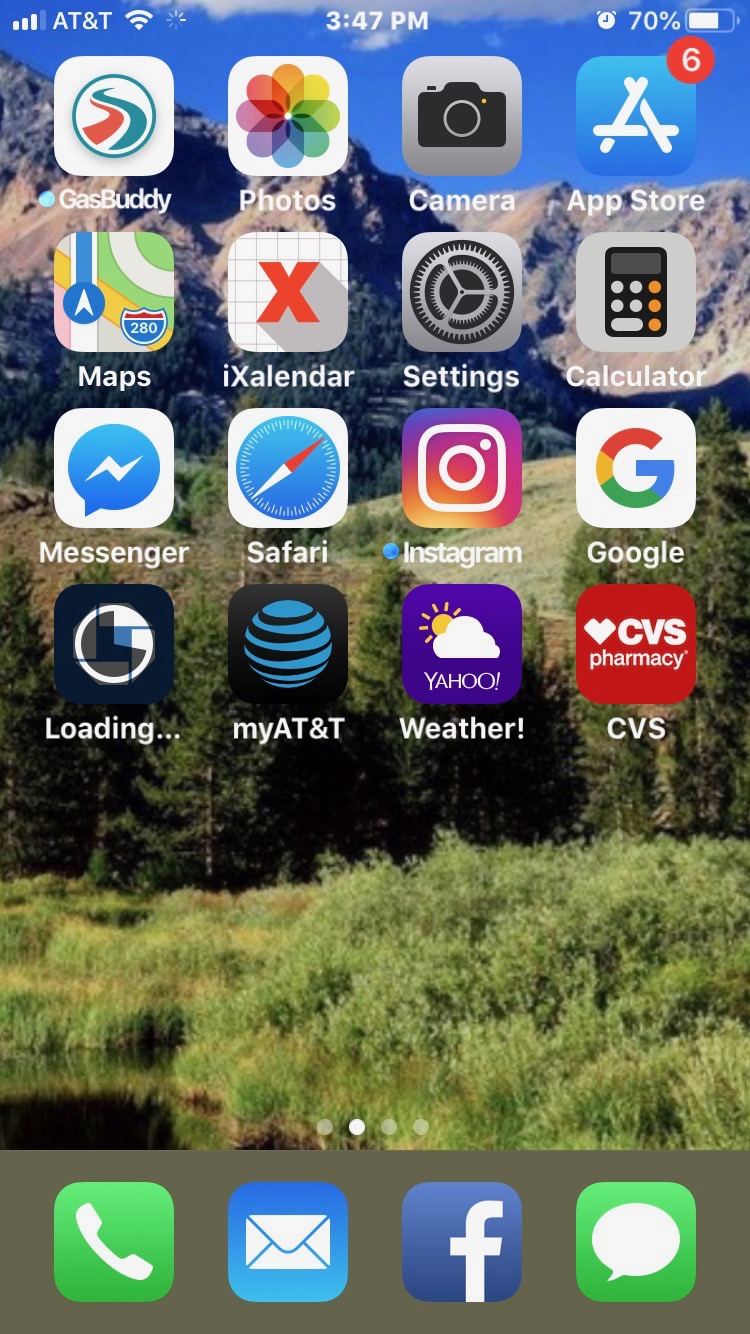Open the myAT&T app

288,644
